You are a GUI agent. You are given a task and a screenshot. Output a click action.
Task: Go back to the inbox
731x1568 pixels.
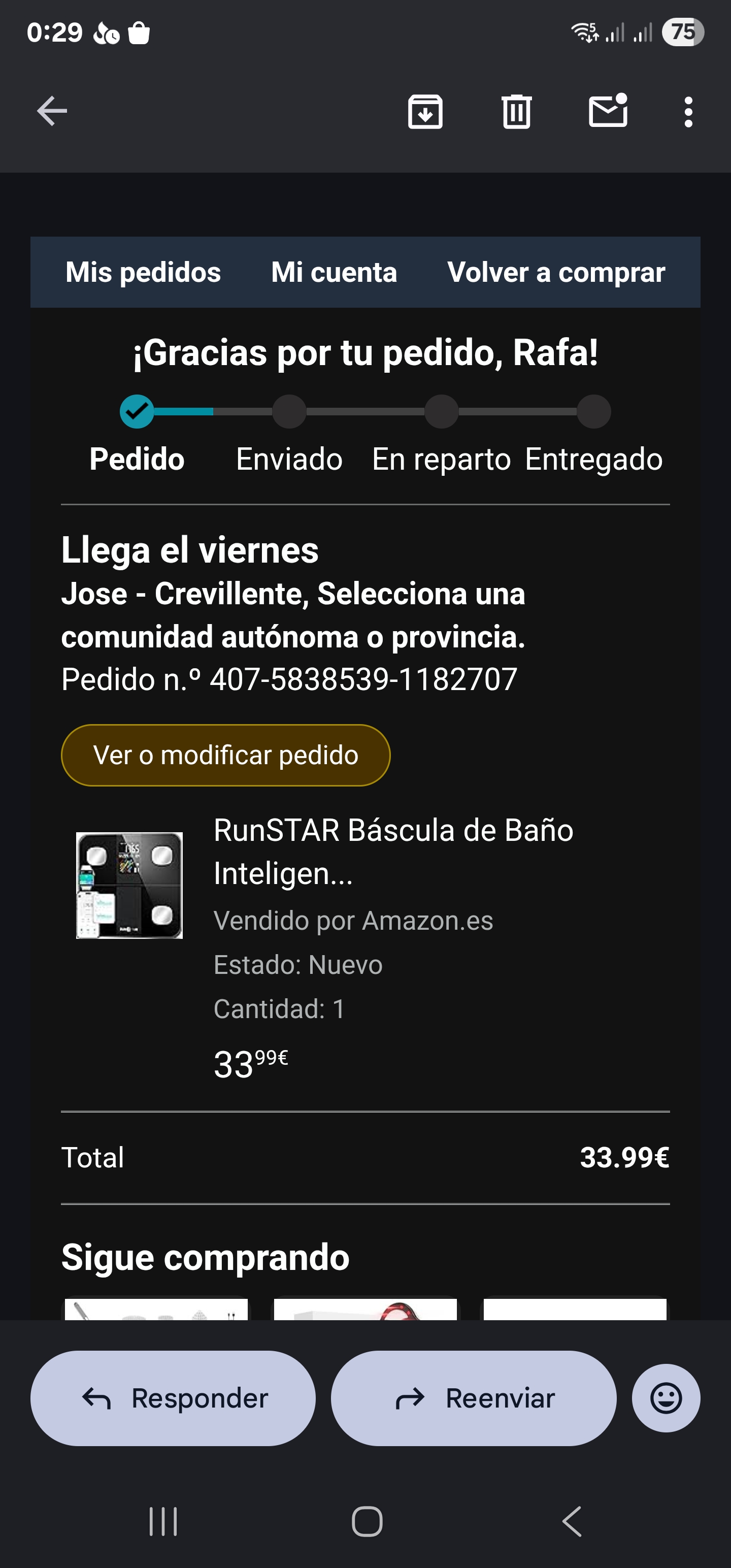click(x=52, y=111)
